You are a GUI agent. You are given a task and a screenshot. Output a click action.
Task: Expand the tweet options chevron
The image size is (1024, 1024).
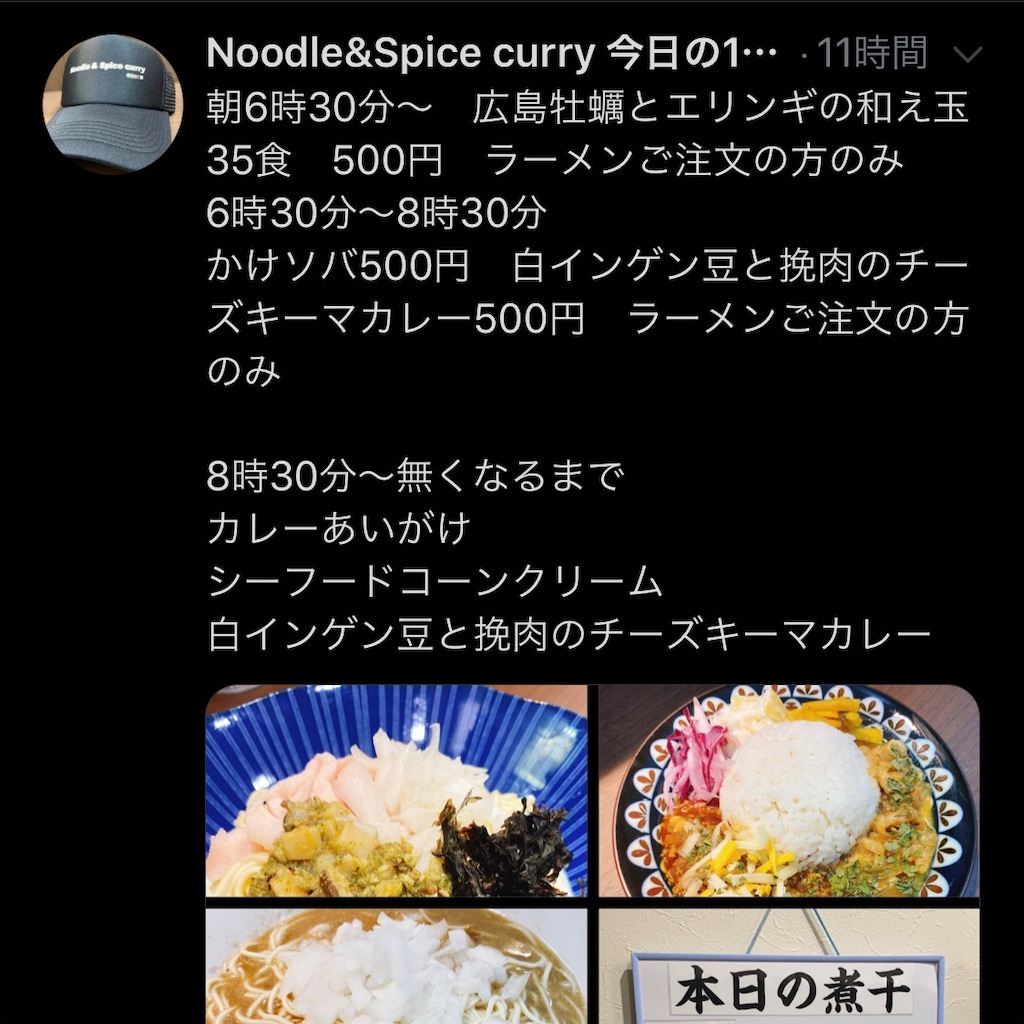pos(968,55)
